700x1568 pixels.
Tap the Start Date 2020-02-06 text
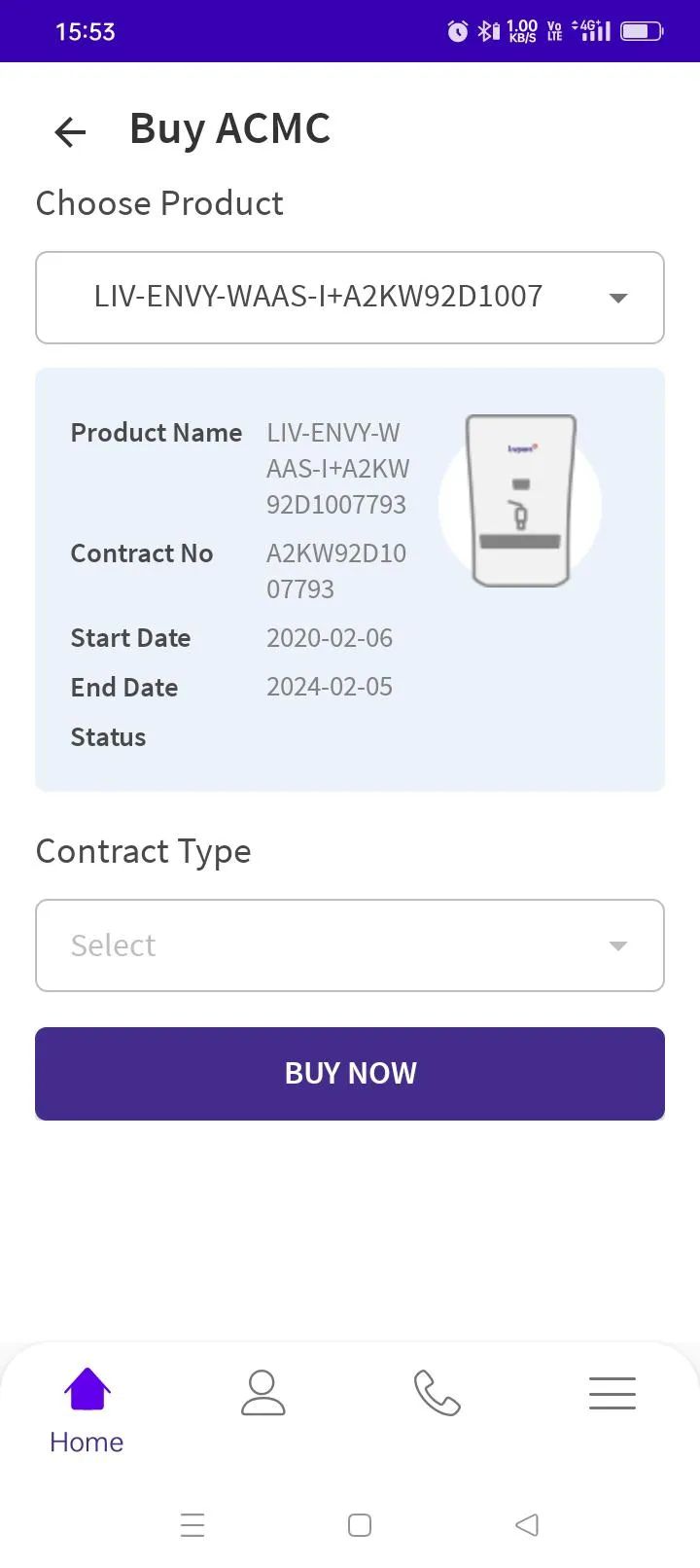point(330,638)
